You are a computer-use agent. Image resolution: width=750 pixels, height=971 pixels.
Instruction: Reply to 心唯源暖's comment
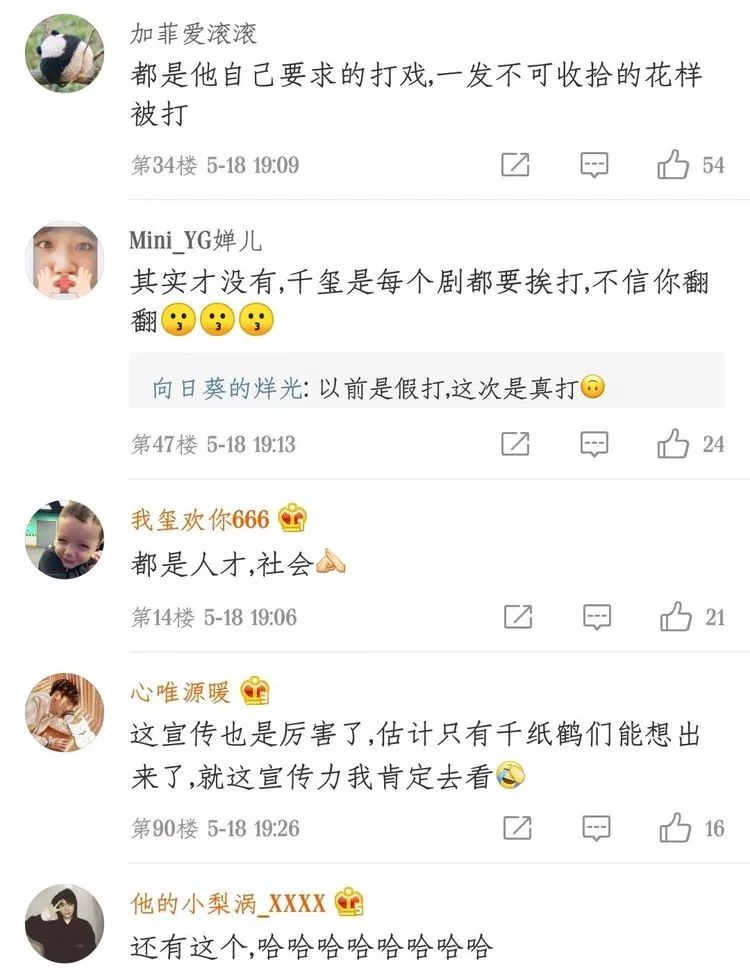(597, 828)
